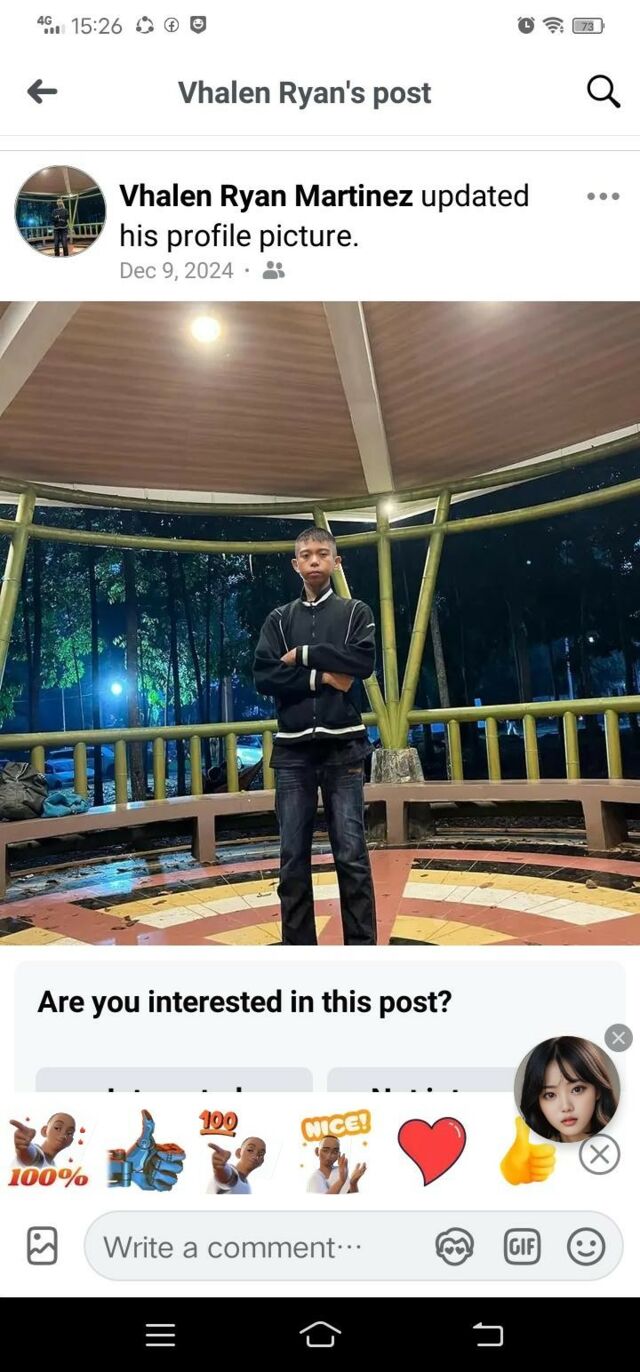Image resolution: width=640 pixels, height=1372 pixels.
Task: Open the emoji picker in comment box
Action: (586, 1246)
